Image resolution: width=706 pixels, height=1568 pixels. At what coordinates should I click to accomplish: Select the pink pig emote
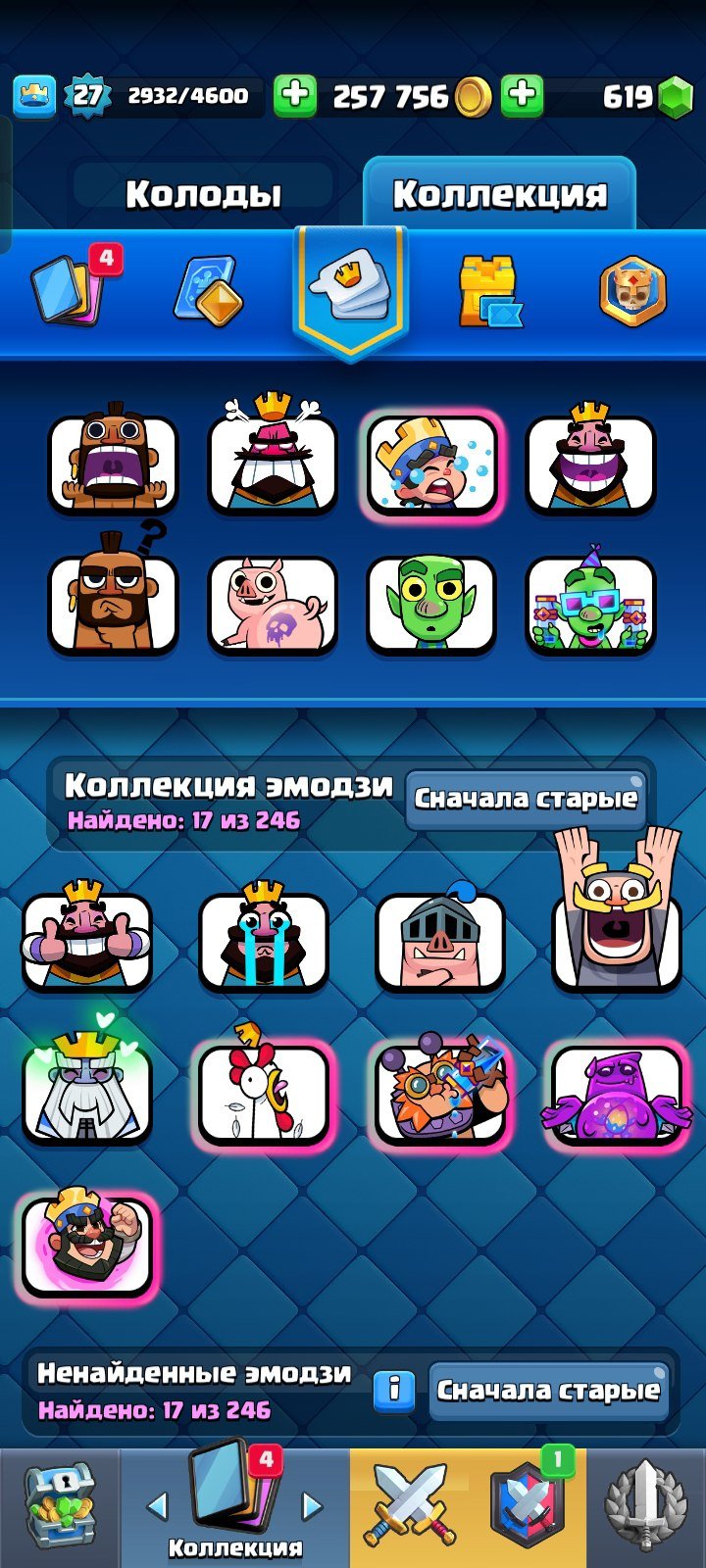(273, 605)
